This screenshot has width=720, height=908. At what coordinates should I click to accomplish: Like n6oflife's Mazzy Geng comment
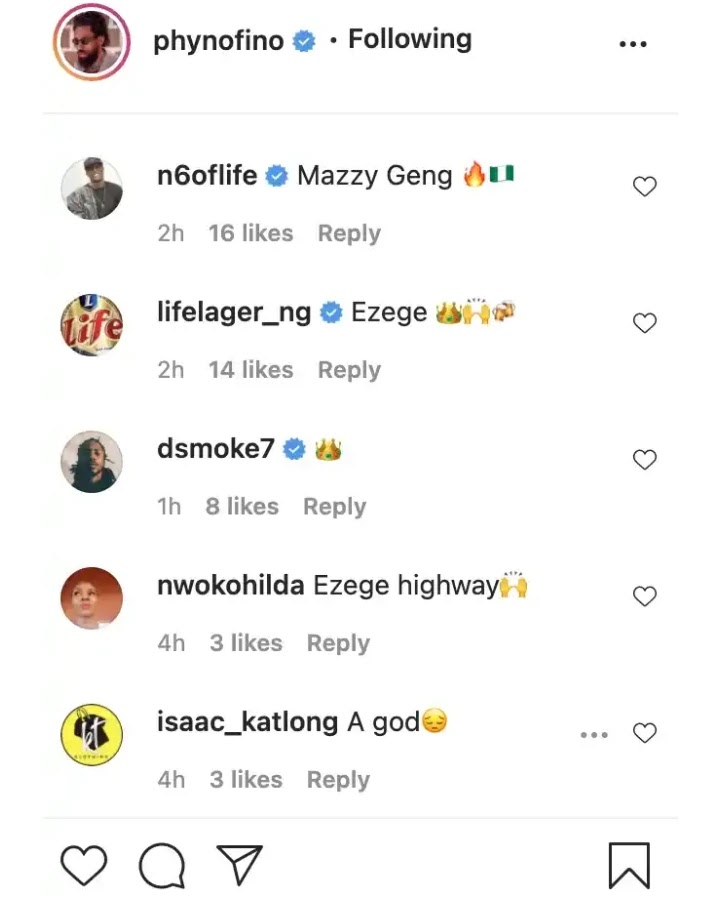[645, 186]
